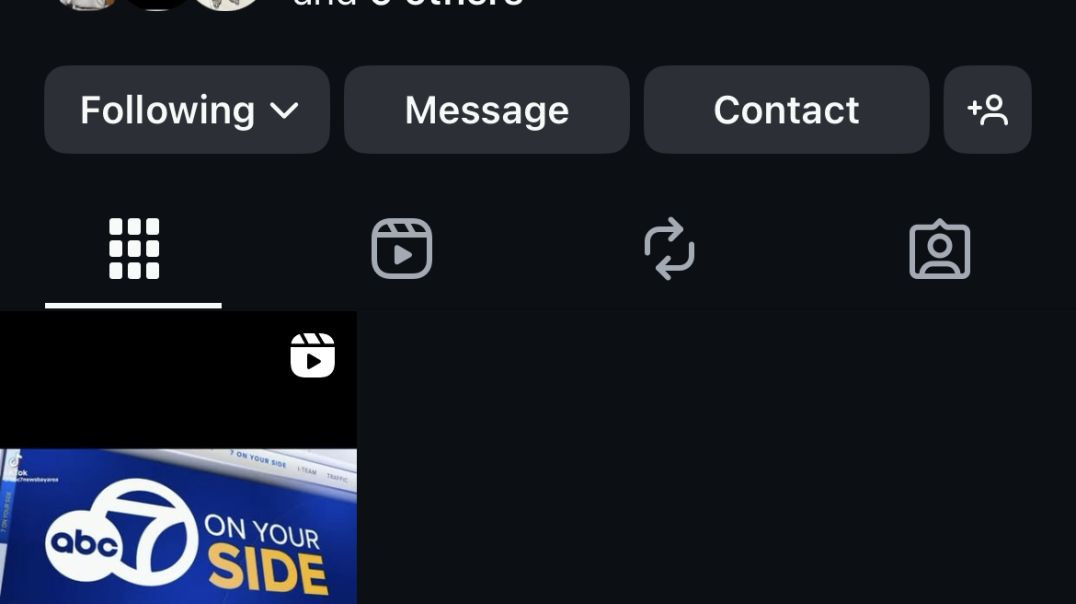Screen dimensions: 1076x604
Task: View the tagged photos tab
Action: 939,249
